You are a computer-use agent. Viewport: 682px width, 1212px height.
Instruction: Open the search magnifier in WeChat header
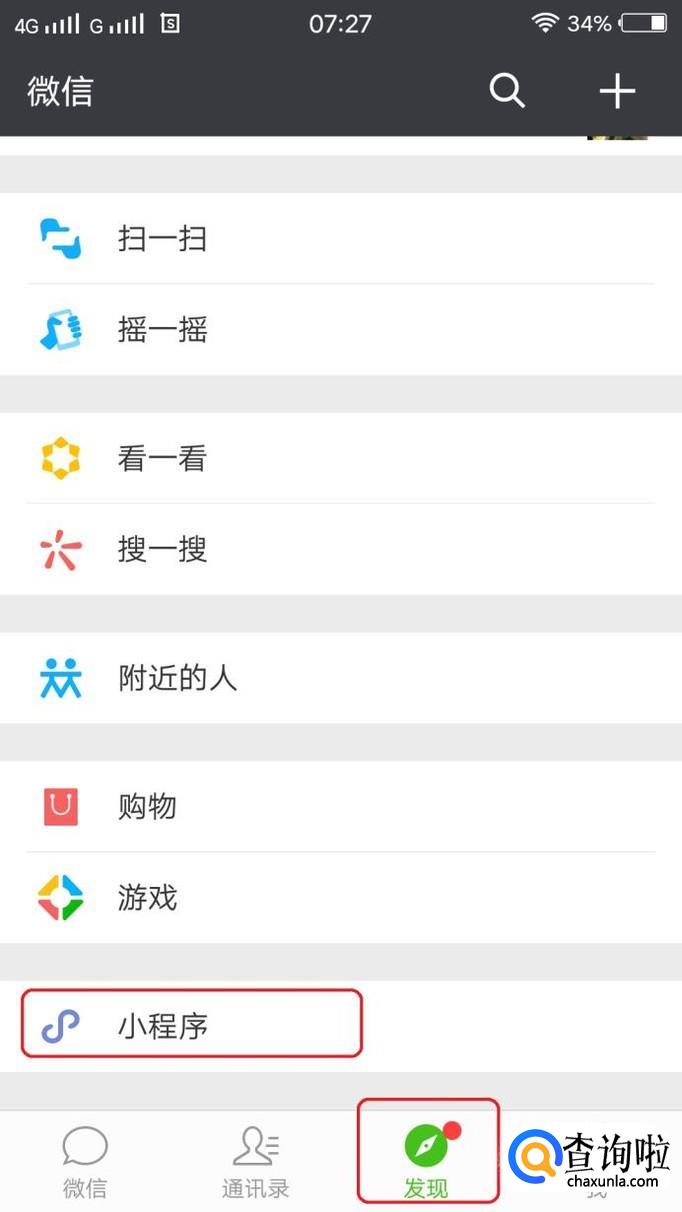pos(507,91)
